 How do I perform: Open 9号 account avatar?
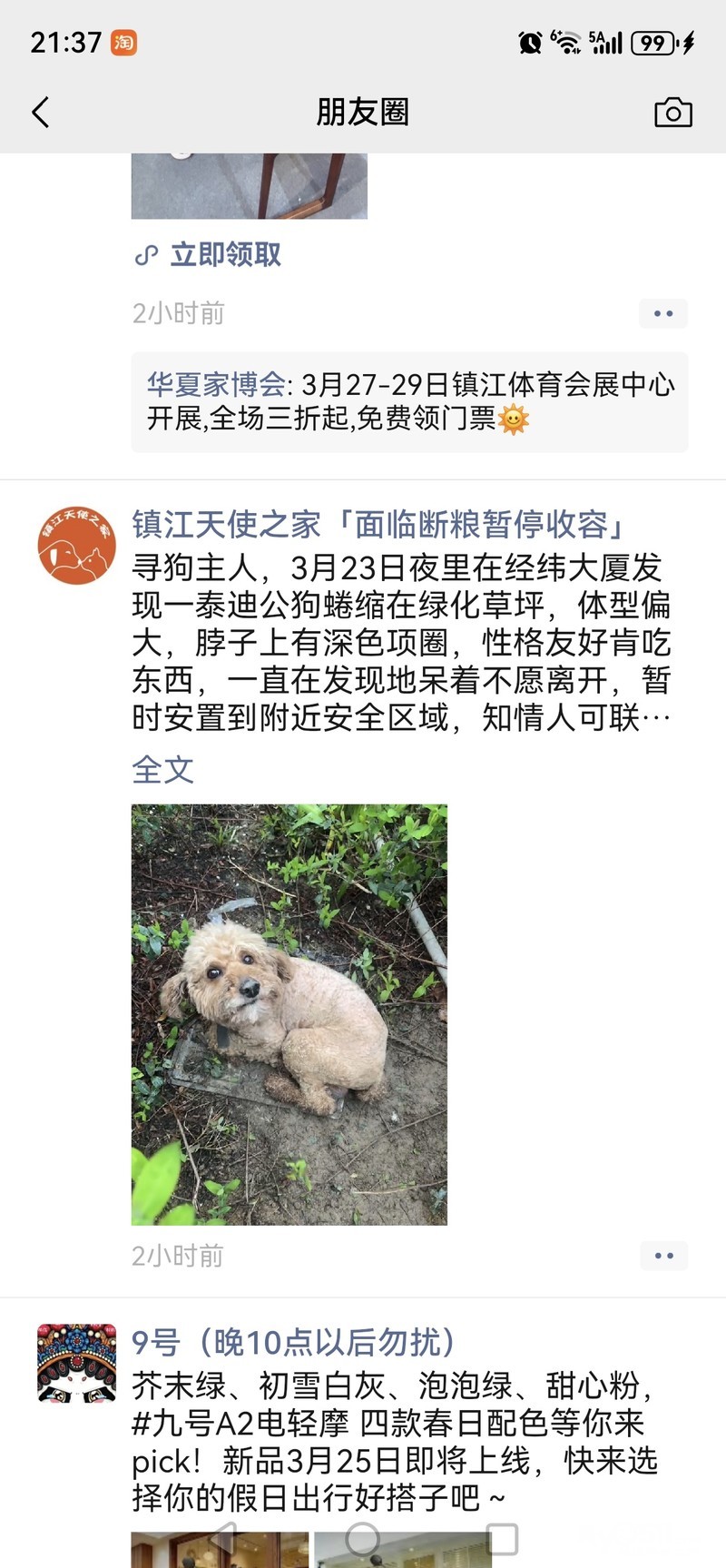point(77,1362)
